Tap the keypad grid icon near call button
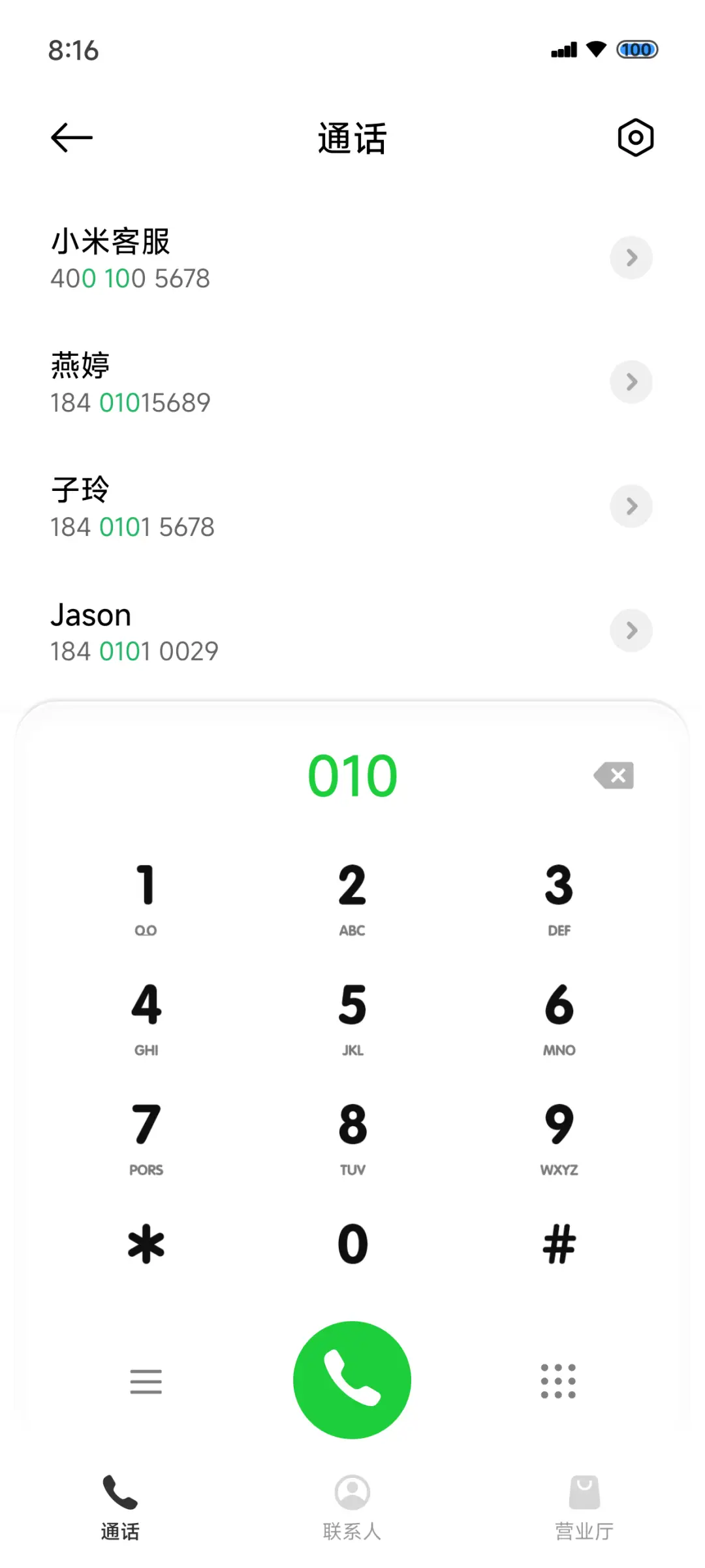The image size is (705, 1568). pyautogui.click(x=558, y=1380)
